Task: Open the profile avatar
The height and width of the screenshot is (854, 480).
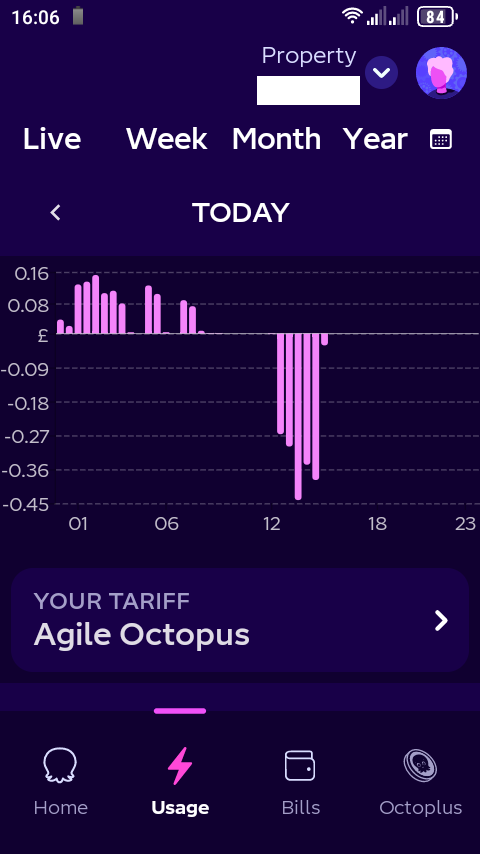Action: (x=441, y=72)
